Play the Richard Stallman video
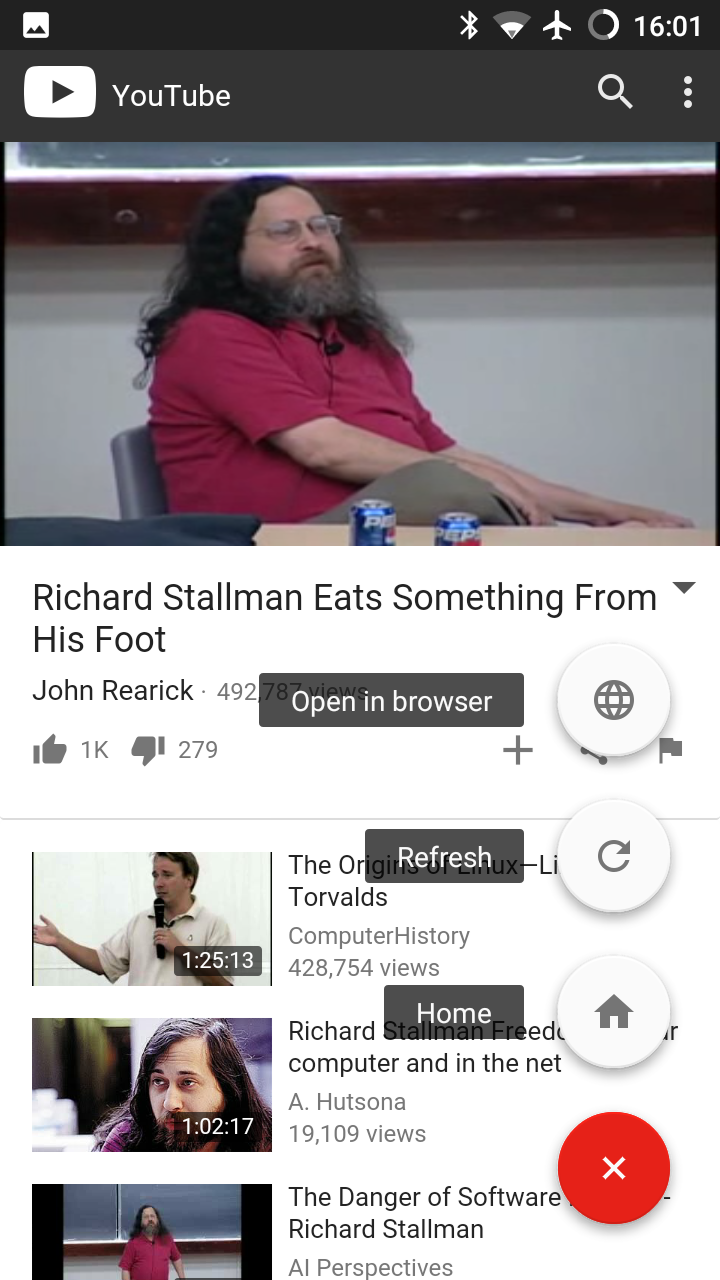720x1280 pixels. (x=360, y=343)
